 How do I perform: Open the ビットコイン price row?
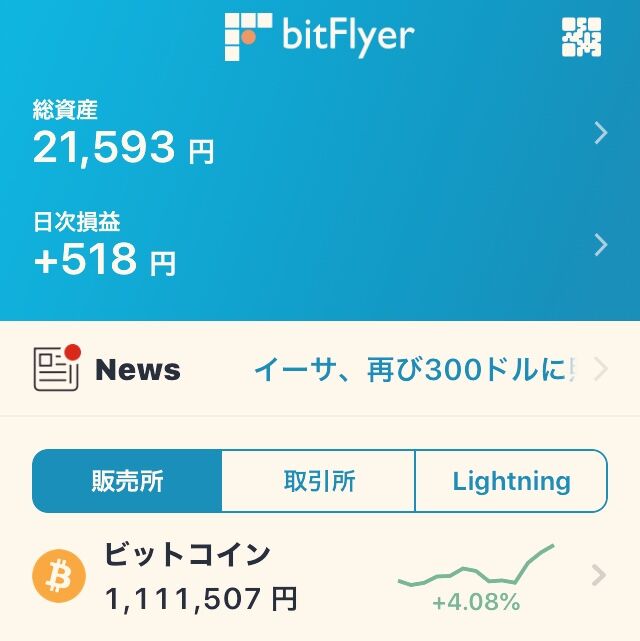coord(320,576)
